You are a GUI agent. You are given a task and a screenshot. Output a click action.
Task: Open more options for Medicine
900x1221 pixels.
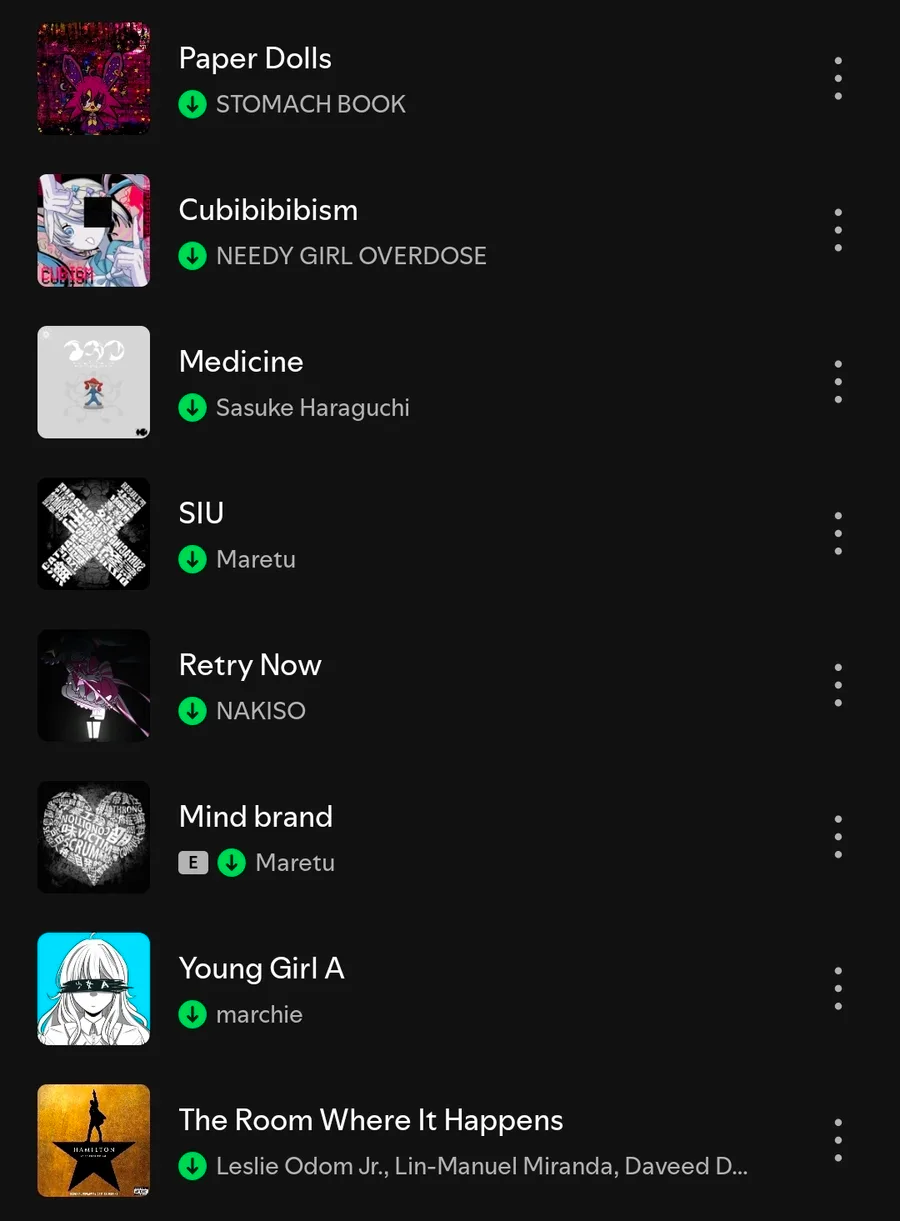(x=838, y=382)
